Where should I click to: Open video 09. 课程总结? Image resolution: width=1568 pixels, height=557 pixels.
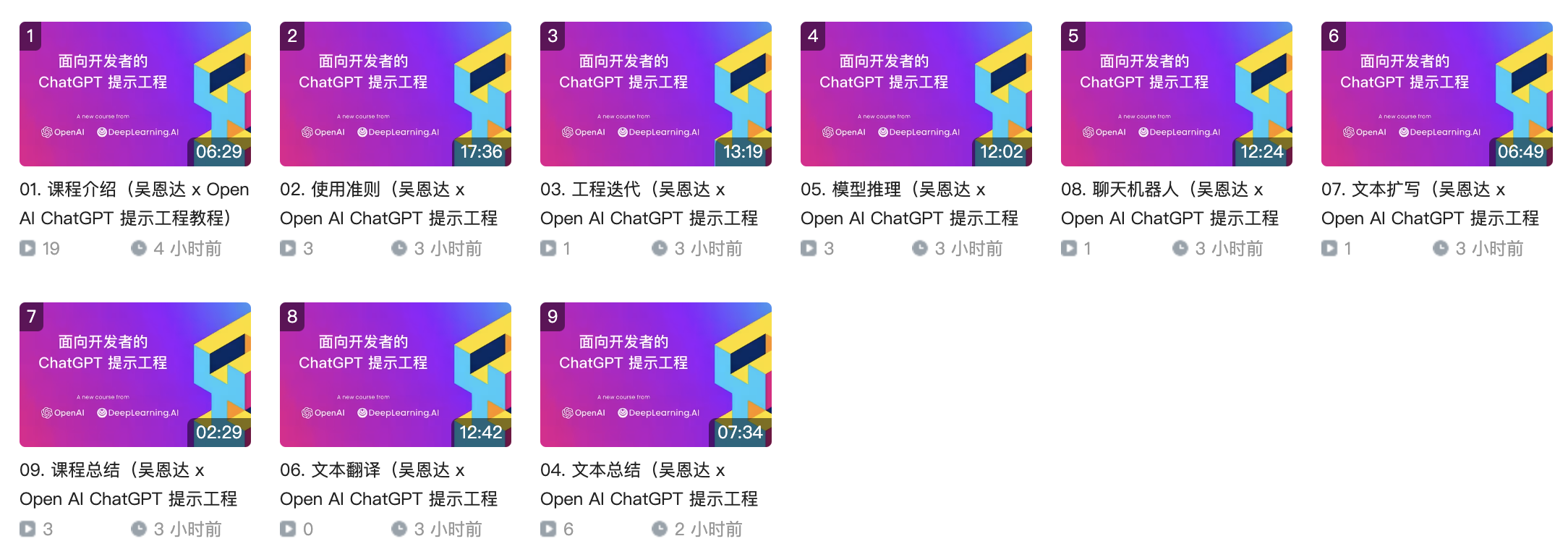[135, 375]
